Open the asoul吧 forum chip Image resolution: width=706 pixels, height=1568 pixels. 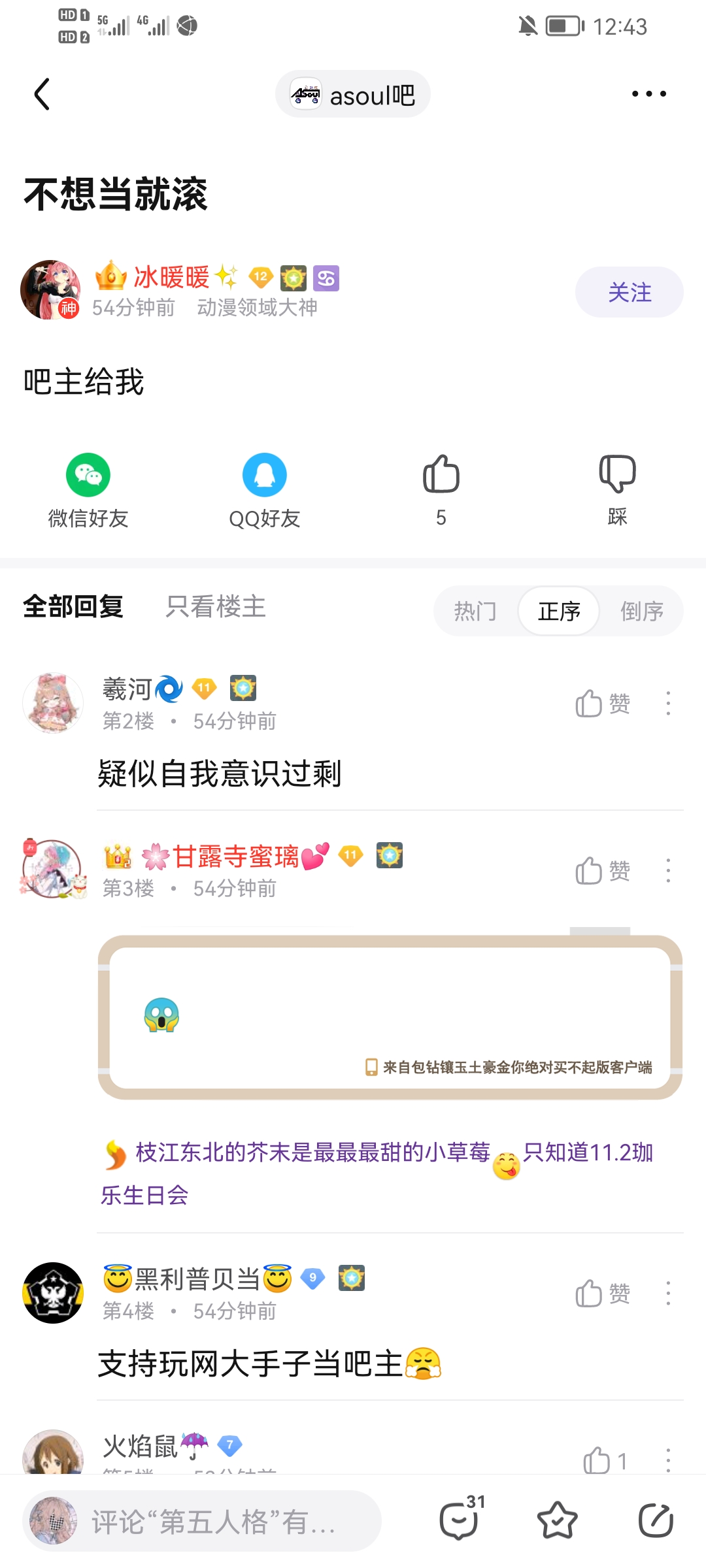353,94
